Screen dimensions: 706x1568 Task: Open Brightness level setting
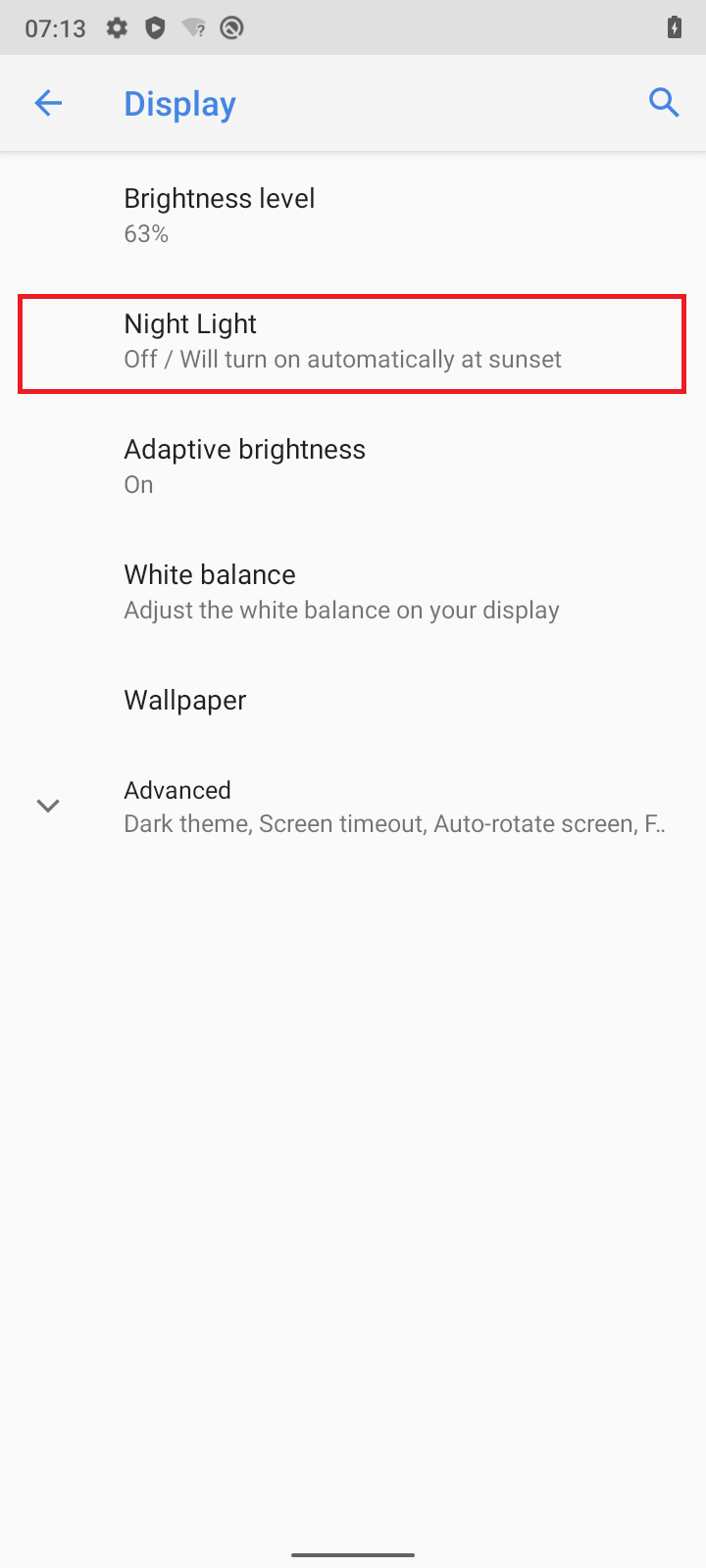(x=353, y=216)
